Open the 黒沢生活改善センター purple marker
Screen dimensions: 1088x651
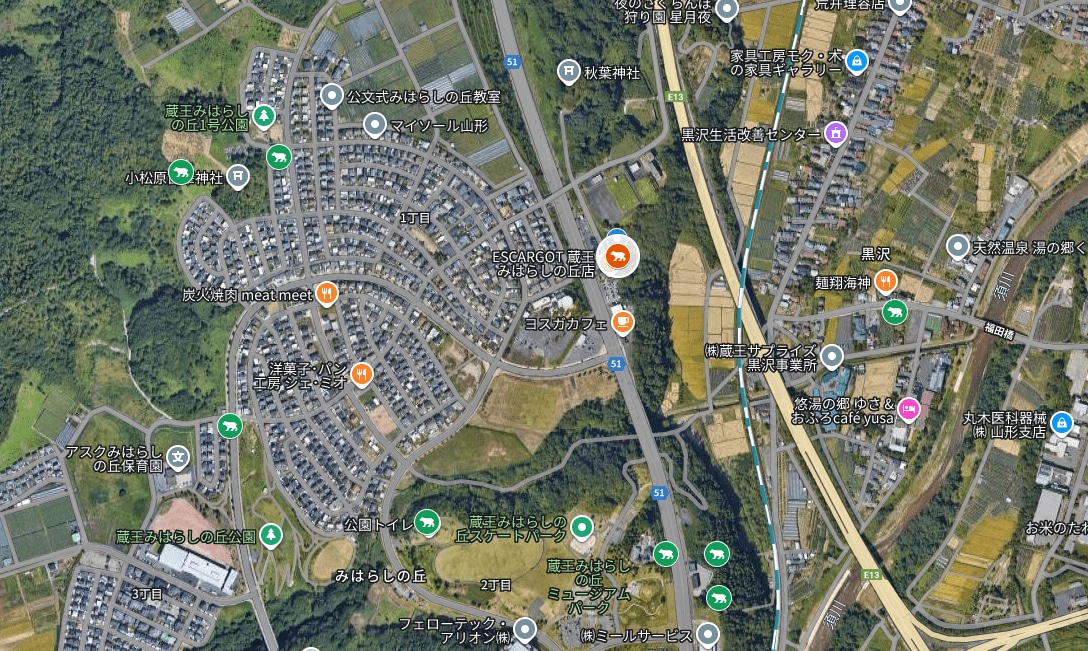[x=836, y=133]
